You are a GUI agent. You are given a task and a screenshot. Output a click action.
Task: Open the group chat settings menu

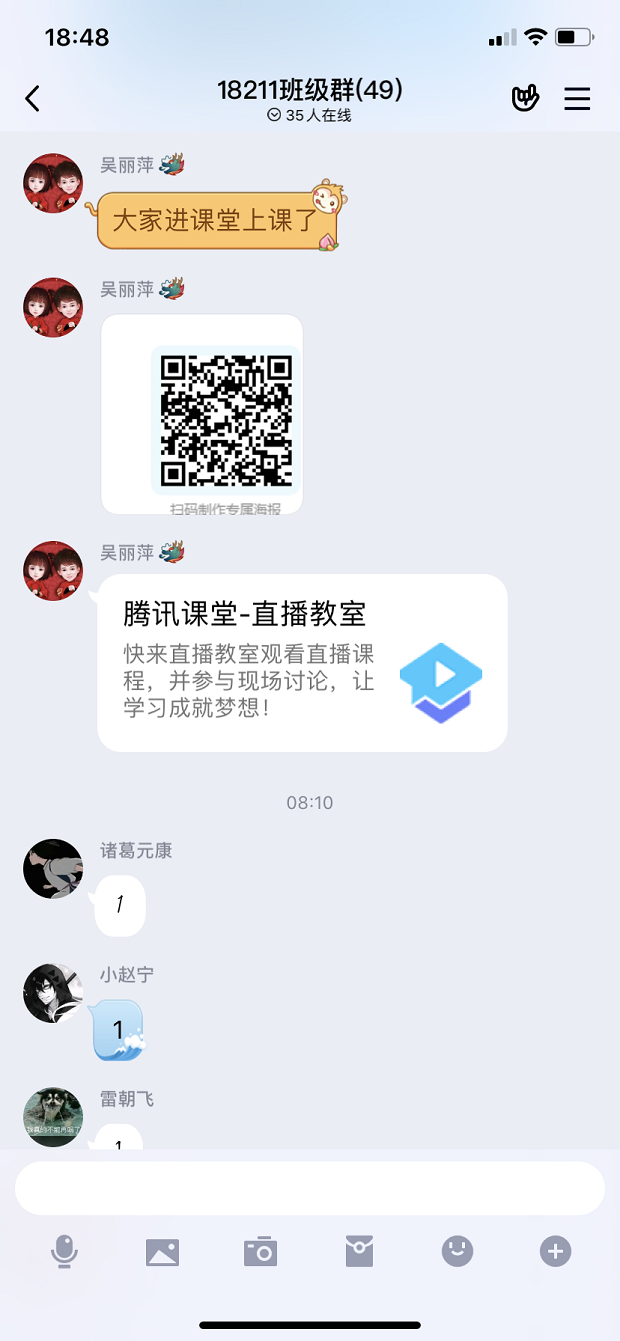pos(577,98)
